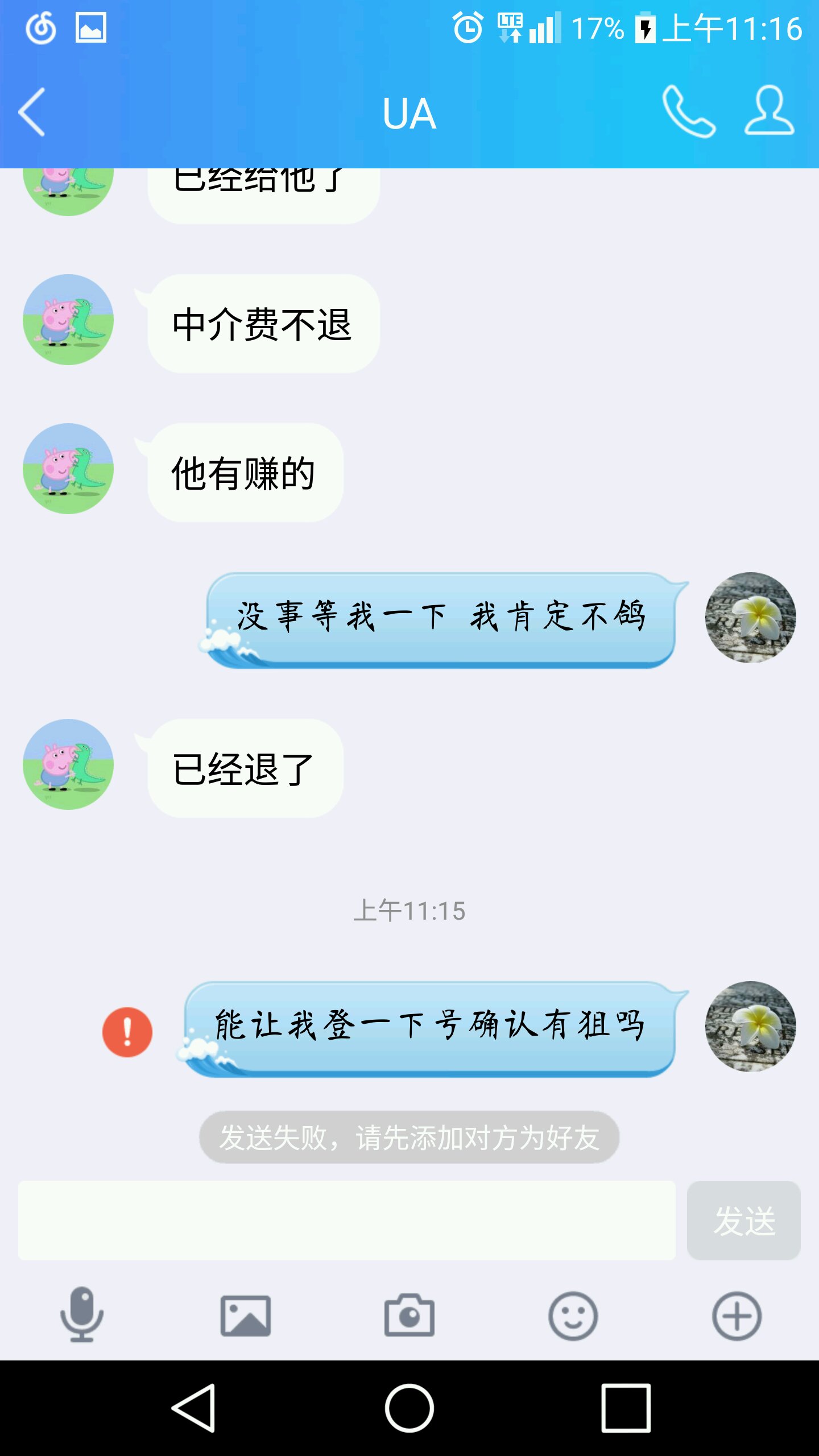Tap my avatar beside 没事等我一下 message
The width and height of the screenshot is (819, 1456).
750,617
